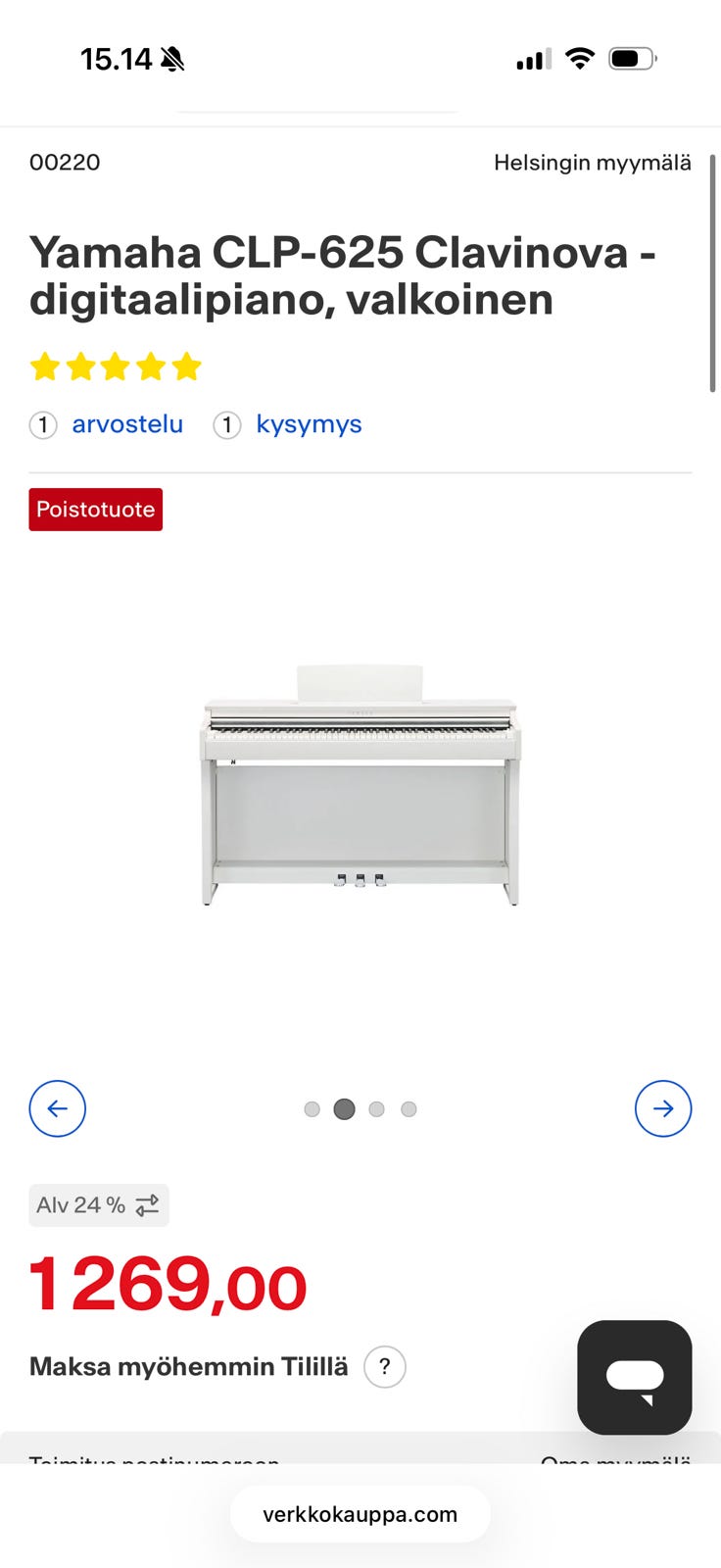Click the muted notifications bell icon
This screenshot has width=721, height=1568.
(172, 57)
